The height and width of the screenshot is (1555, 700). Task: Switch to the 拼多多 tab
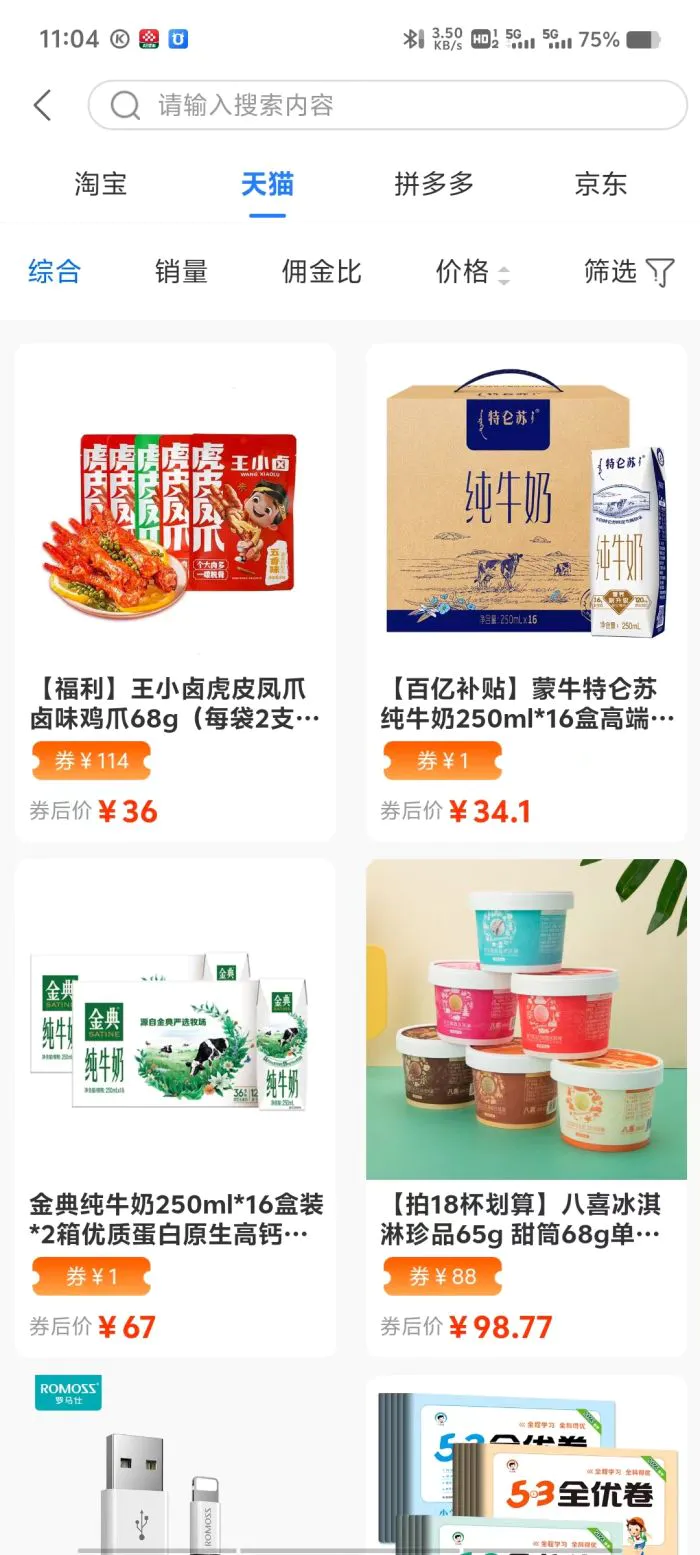tap(433, 184)
